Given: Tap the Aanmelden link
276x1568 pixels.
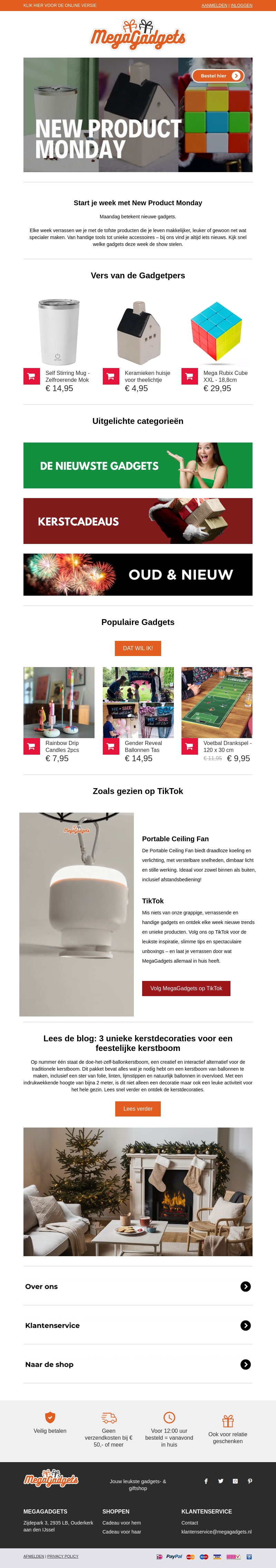Looking at the screenshot, I should pos(214,6).
